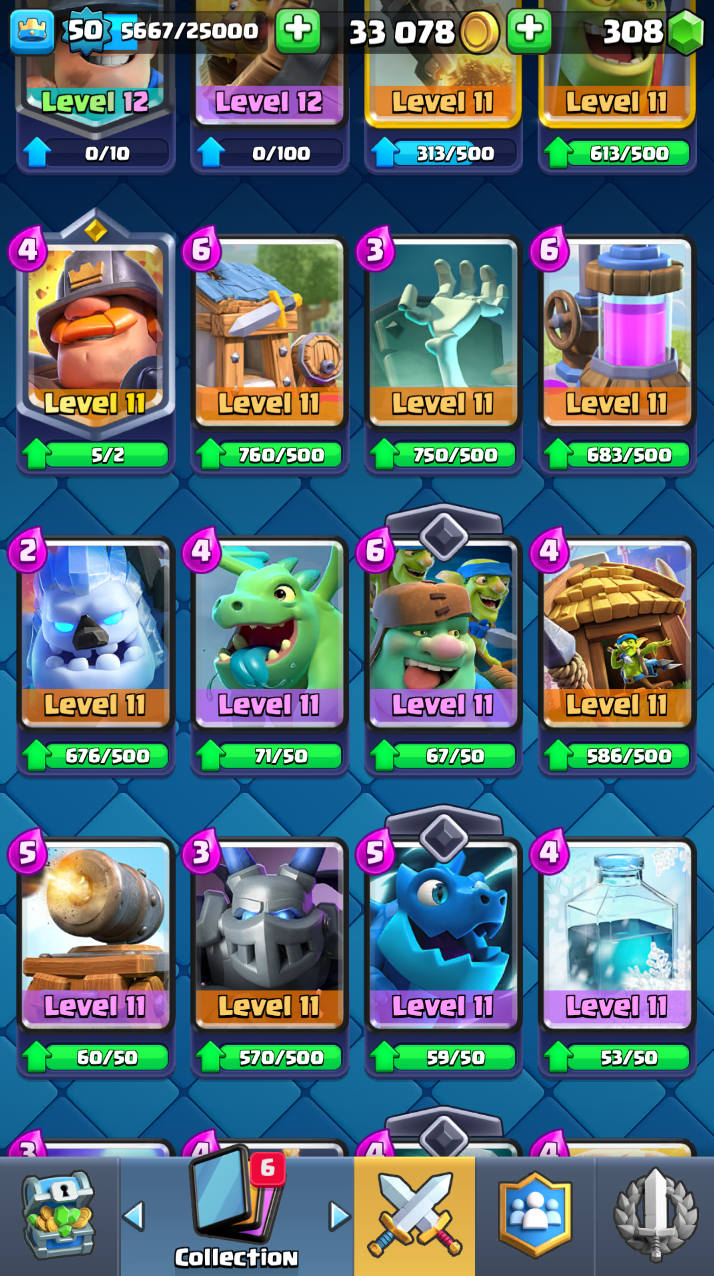The image size is (714, 1276).
Task: Select the Goblin Giant card
Action: 443,637
